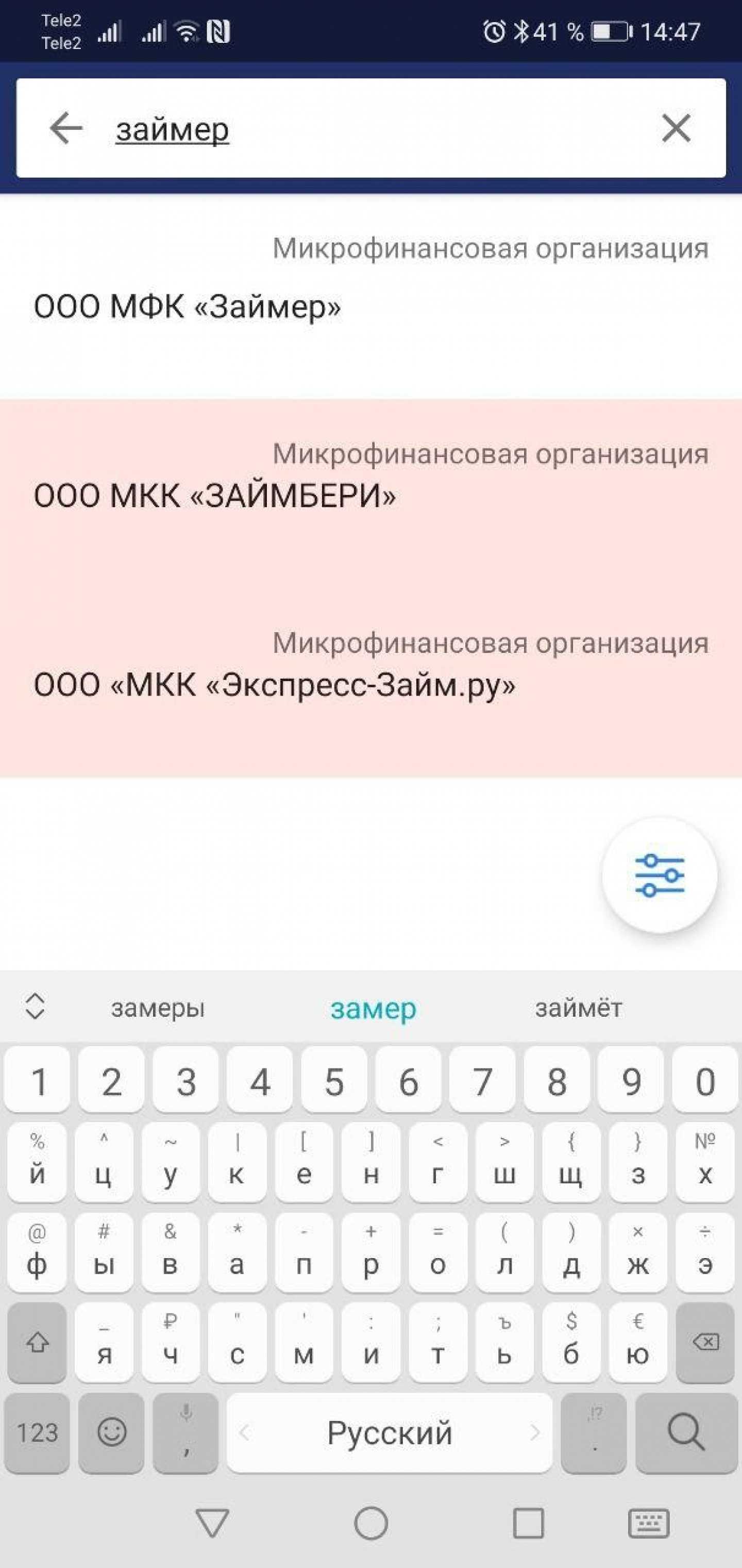This screenshot has width=742, height=1568.
Task: Choose the keyboard suggestion «замер»
Action: tap(373, 1009)
